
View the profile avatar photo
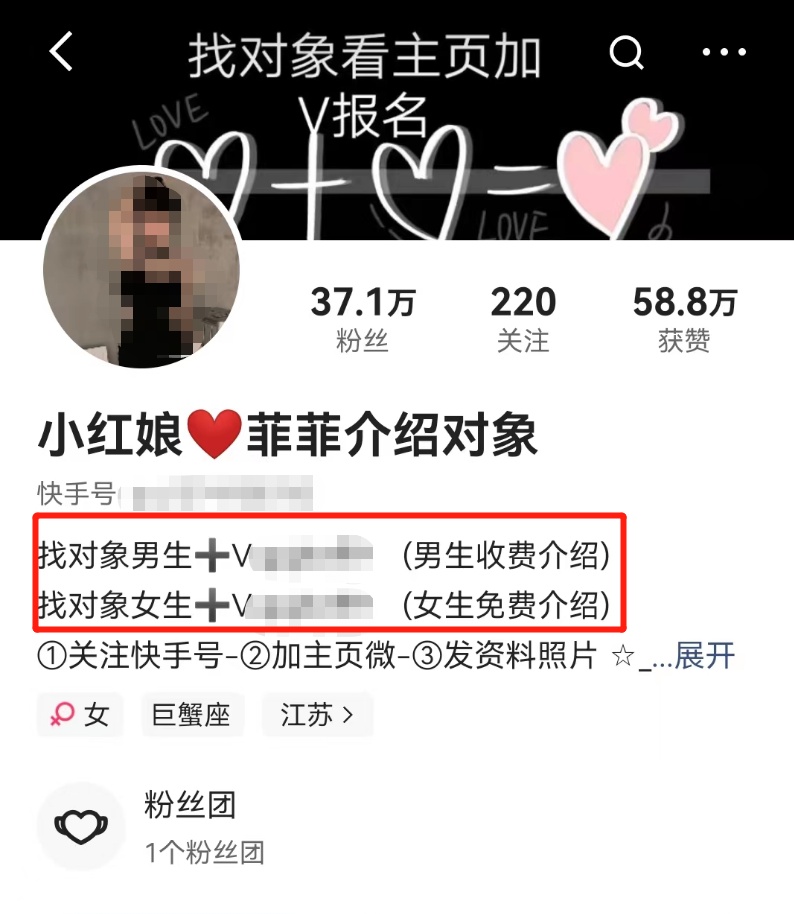(x=140, y=267)
